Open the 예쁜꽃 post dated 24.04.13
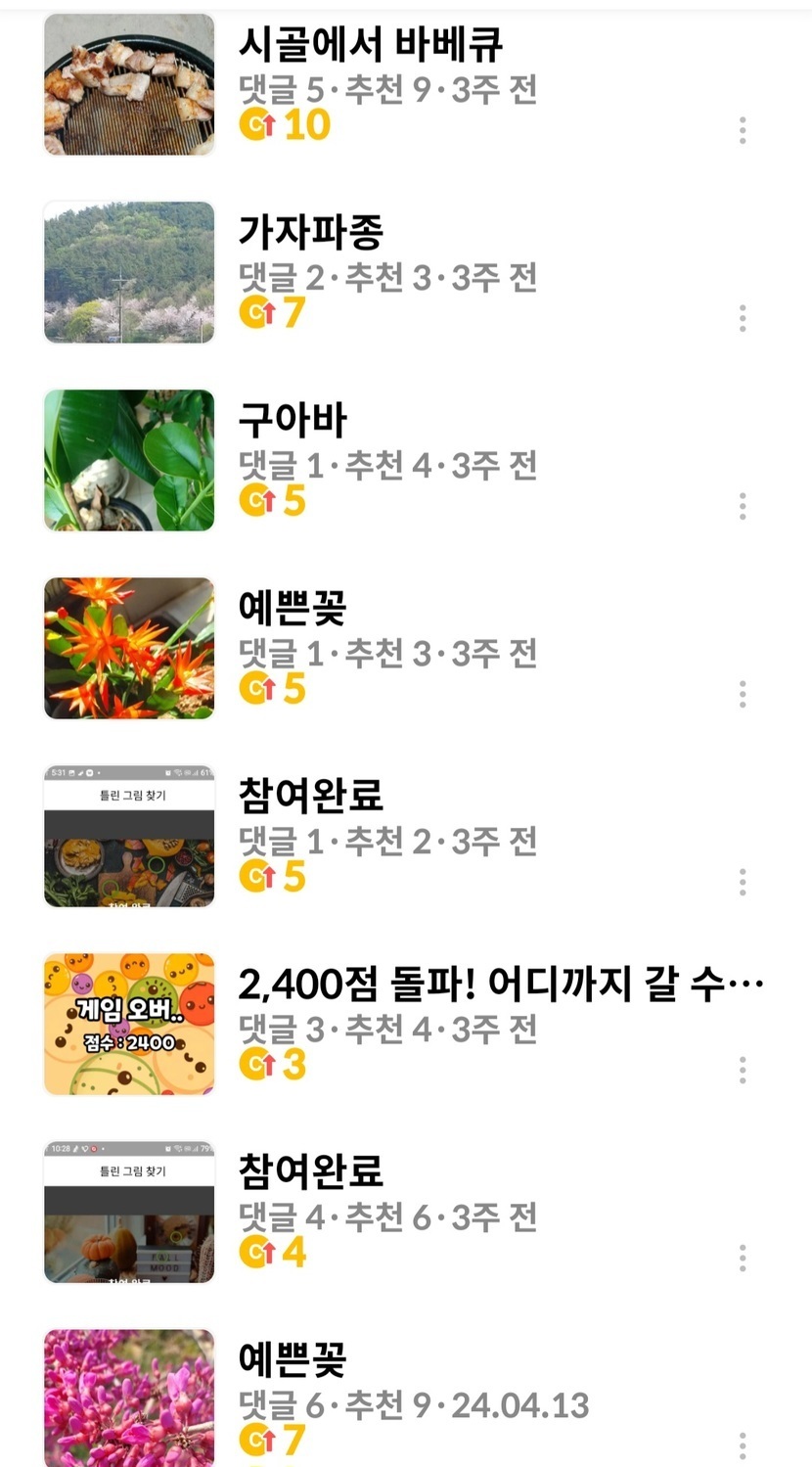 tap(293, 1359)
